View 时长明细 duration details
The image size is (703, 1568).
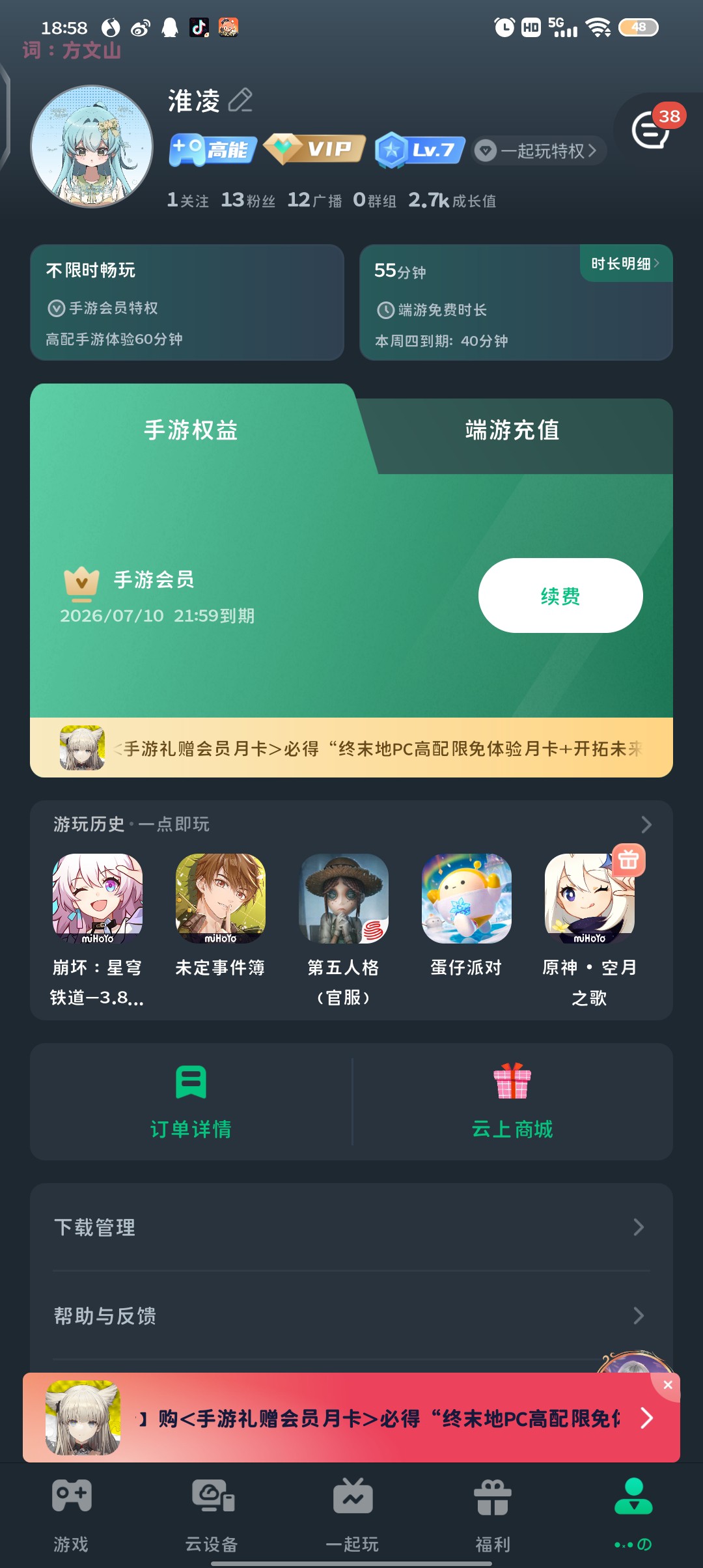625,264
